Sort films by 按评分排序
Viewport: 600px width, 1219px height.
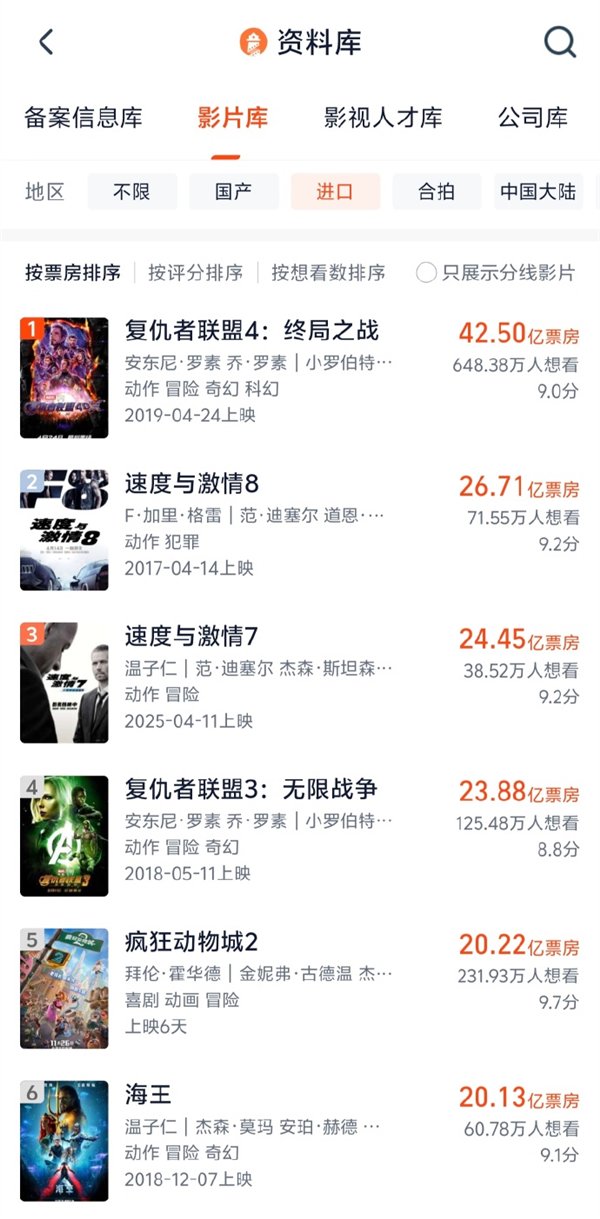click(195, 273)
